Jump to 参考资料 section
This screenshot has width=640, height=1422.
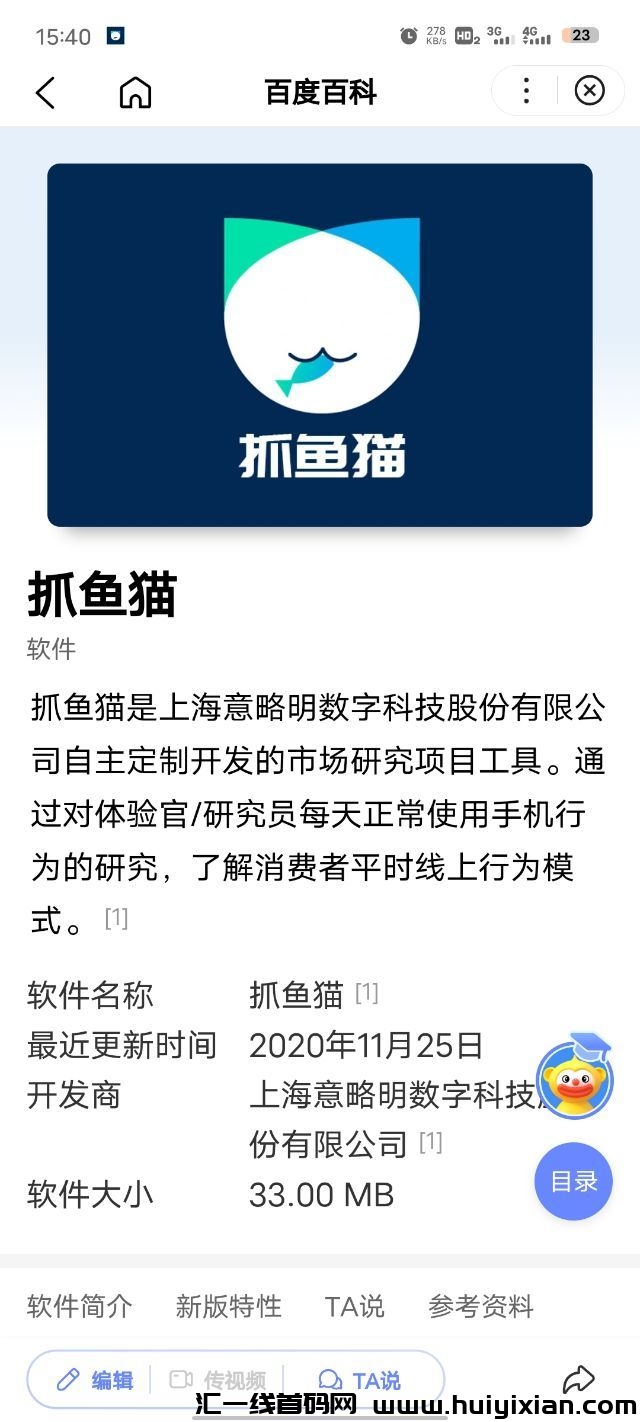click(481, 1306)
